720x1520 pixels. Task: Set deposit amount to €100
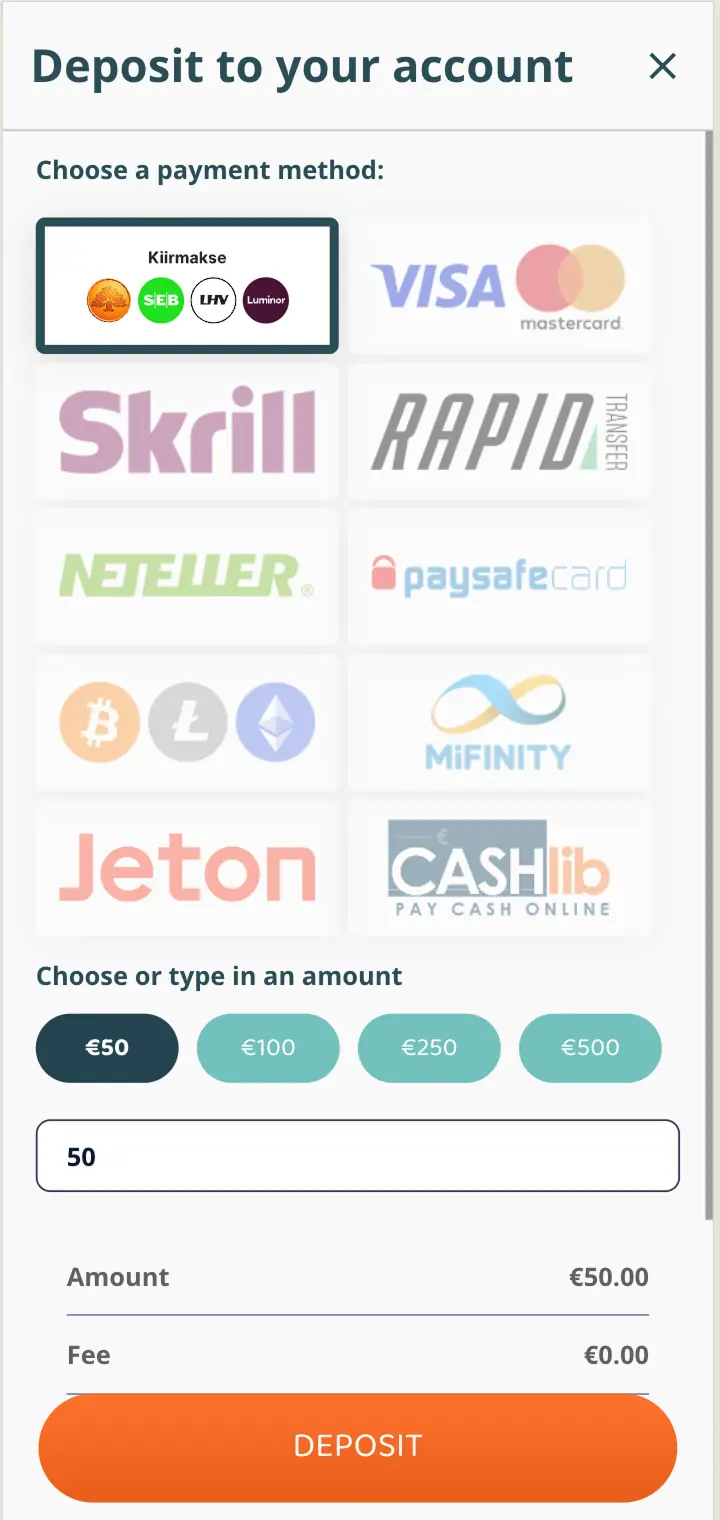[x=268, y=1048]
